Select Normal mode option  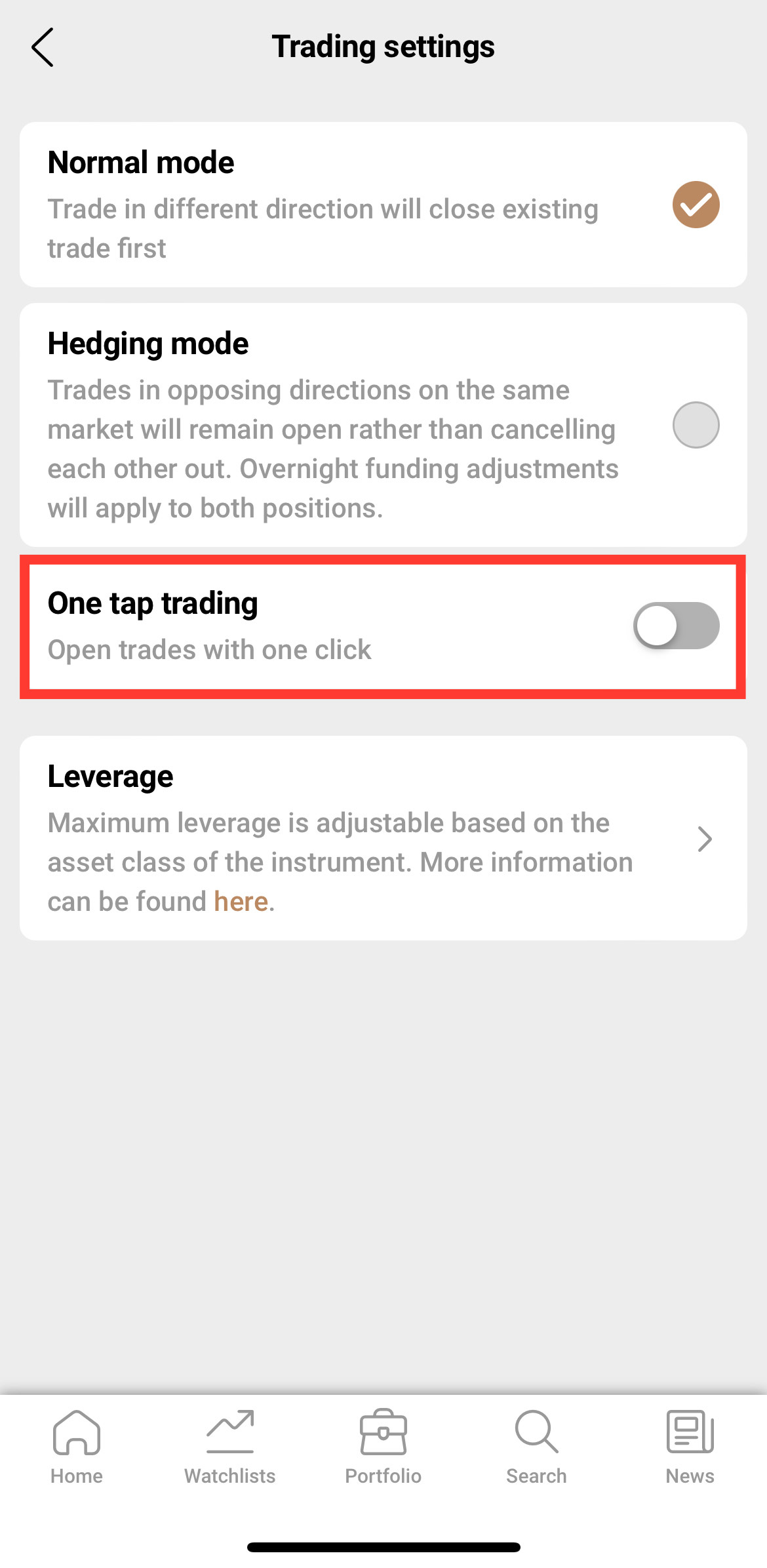pos(696,205)
